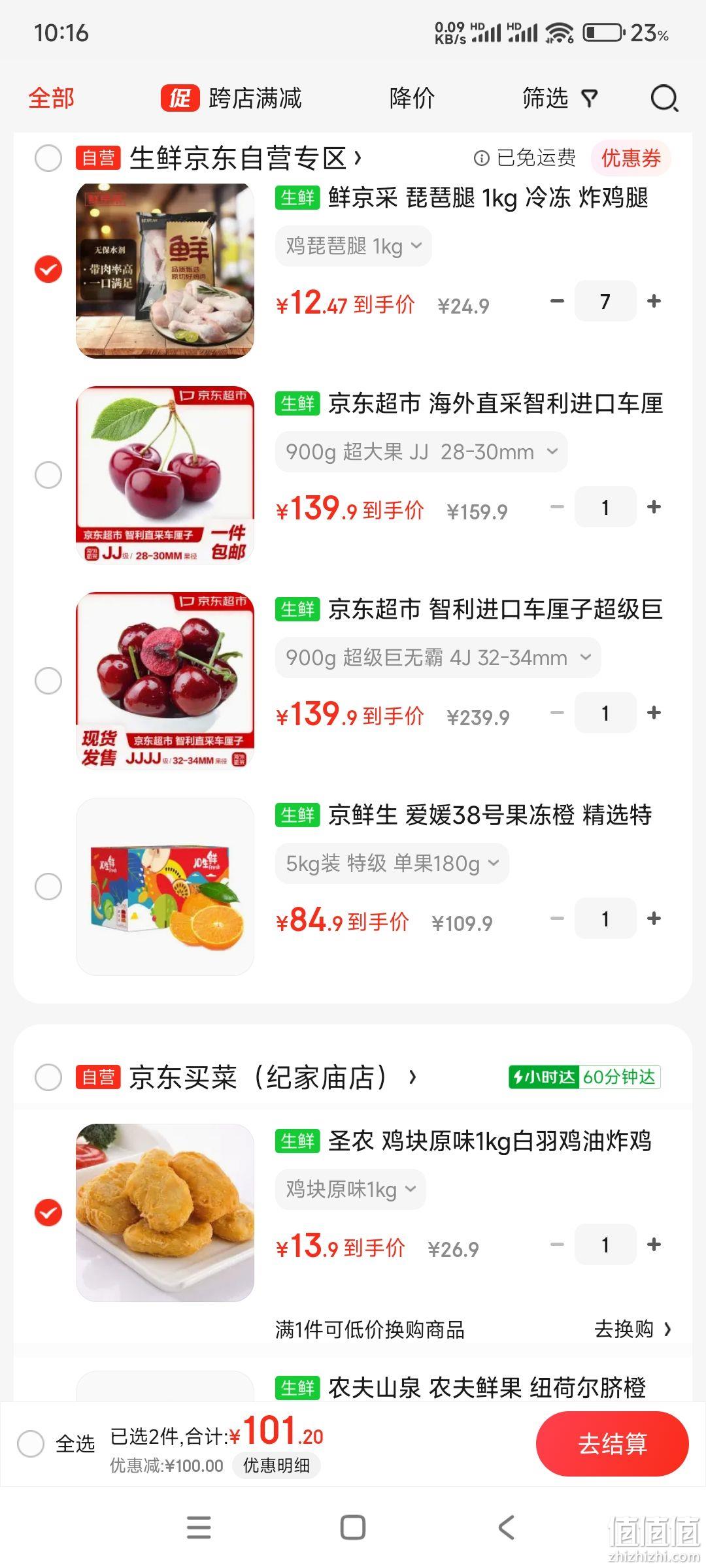The image size is (706, 1568).
Task: Uncheck the 圣农 鸡块 item
Action: 48,1213
